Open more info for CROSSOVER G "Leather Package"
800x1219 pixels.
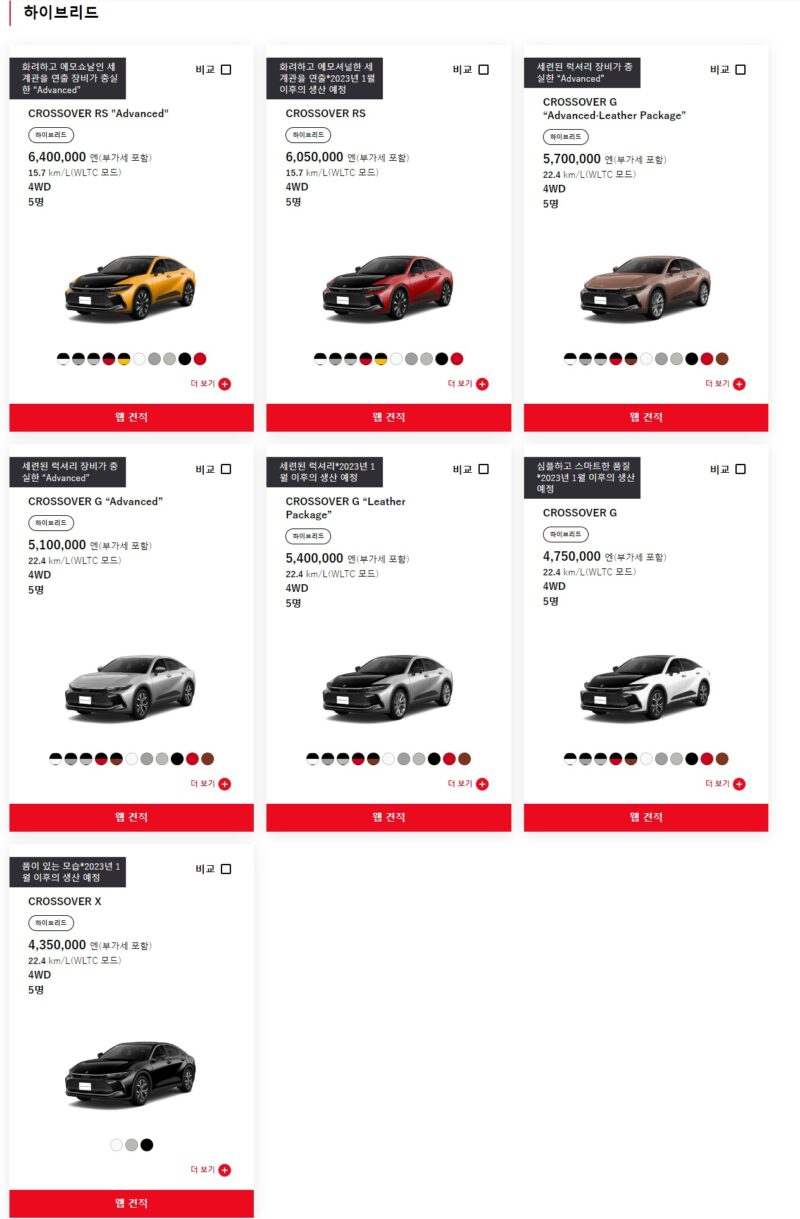[x=468, y=784]
